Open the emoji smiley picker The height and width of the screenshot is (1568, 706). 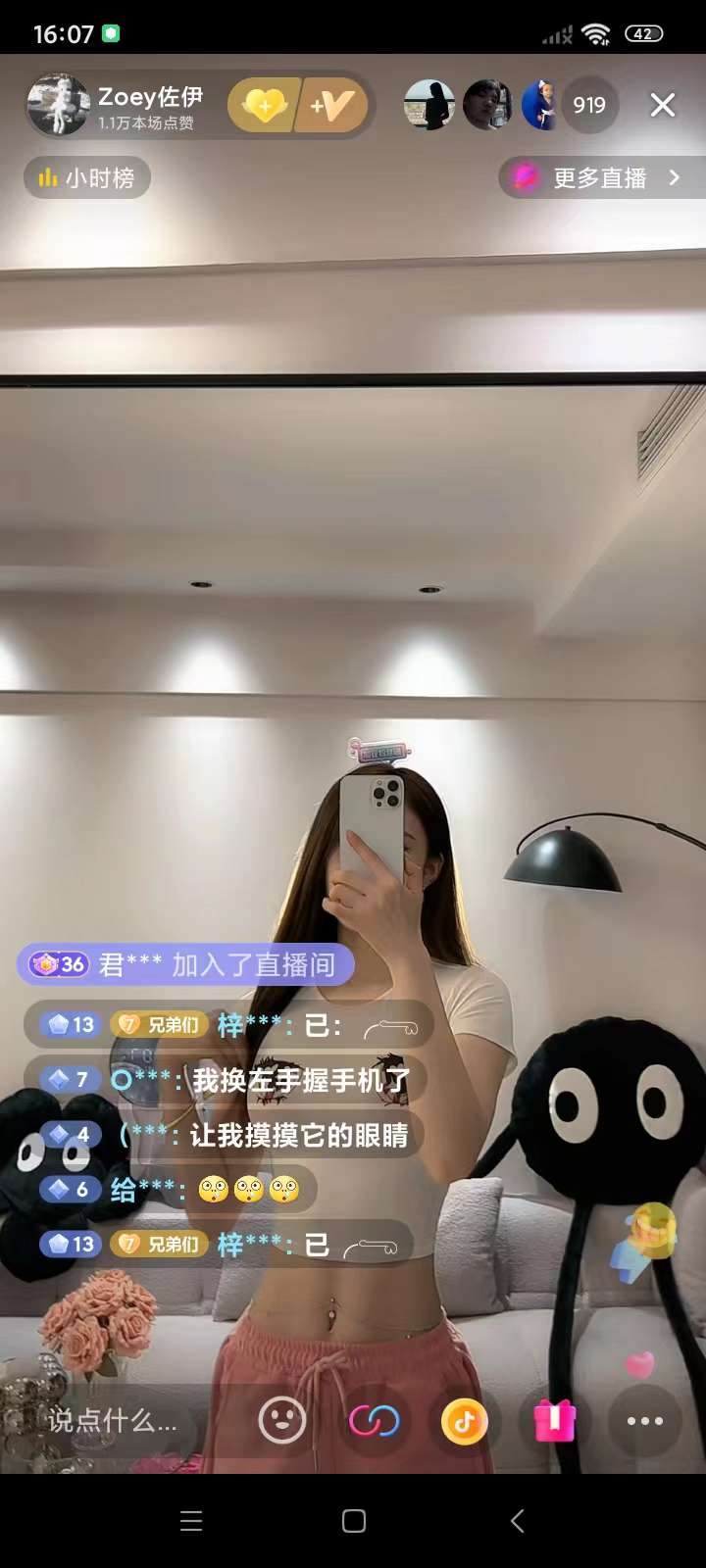[282, 1420]
